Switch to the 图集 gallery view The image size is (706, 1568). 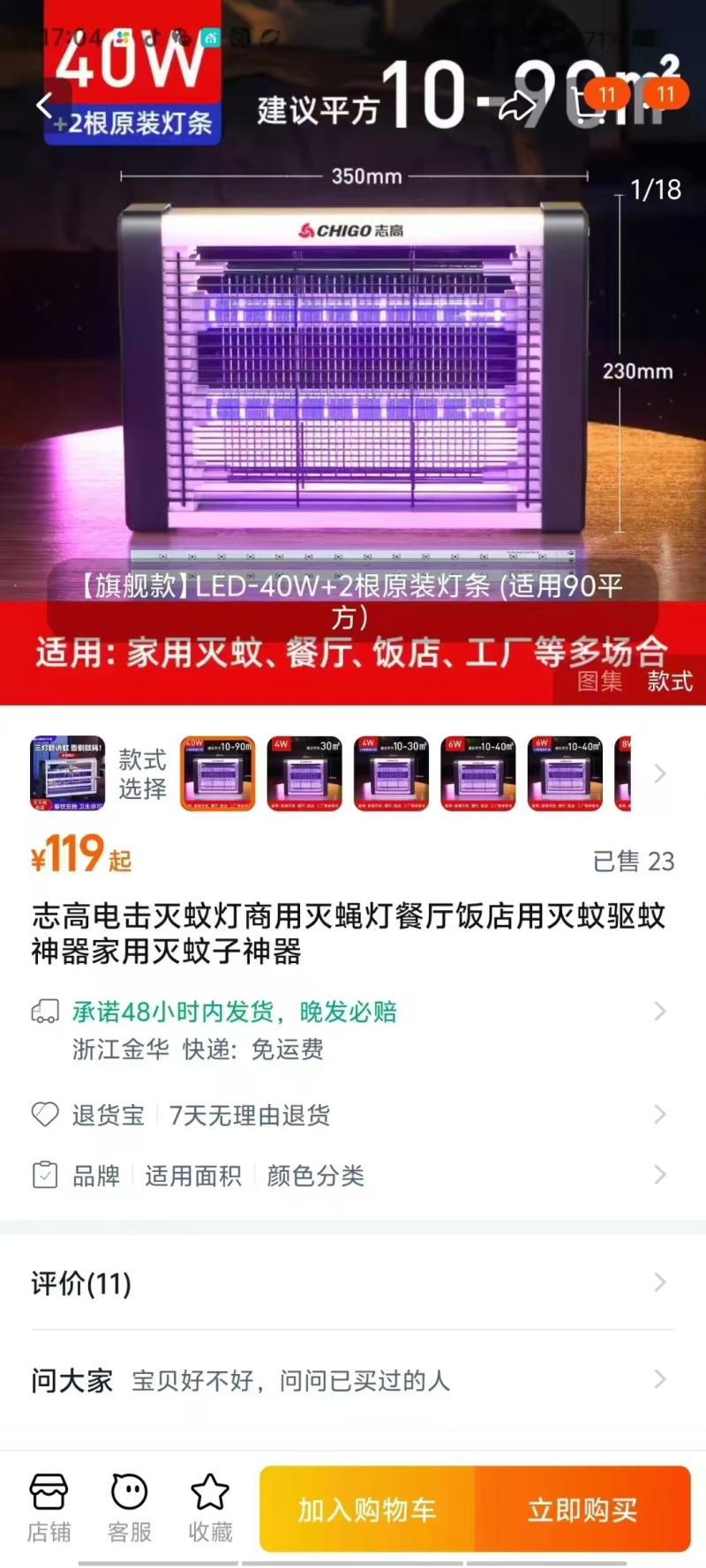point(599,681)
